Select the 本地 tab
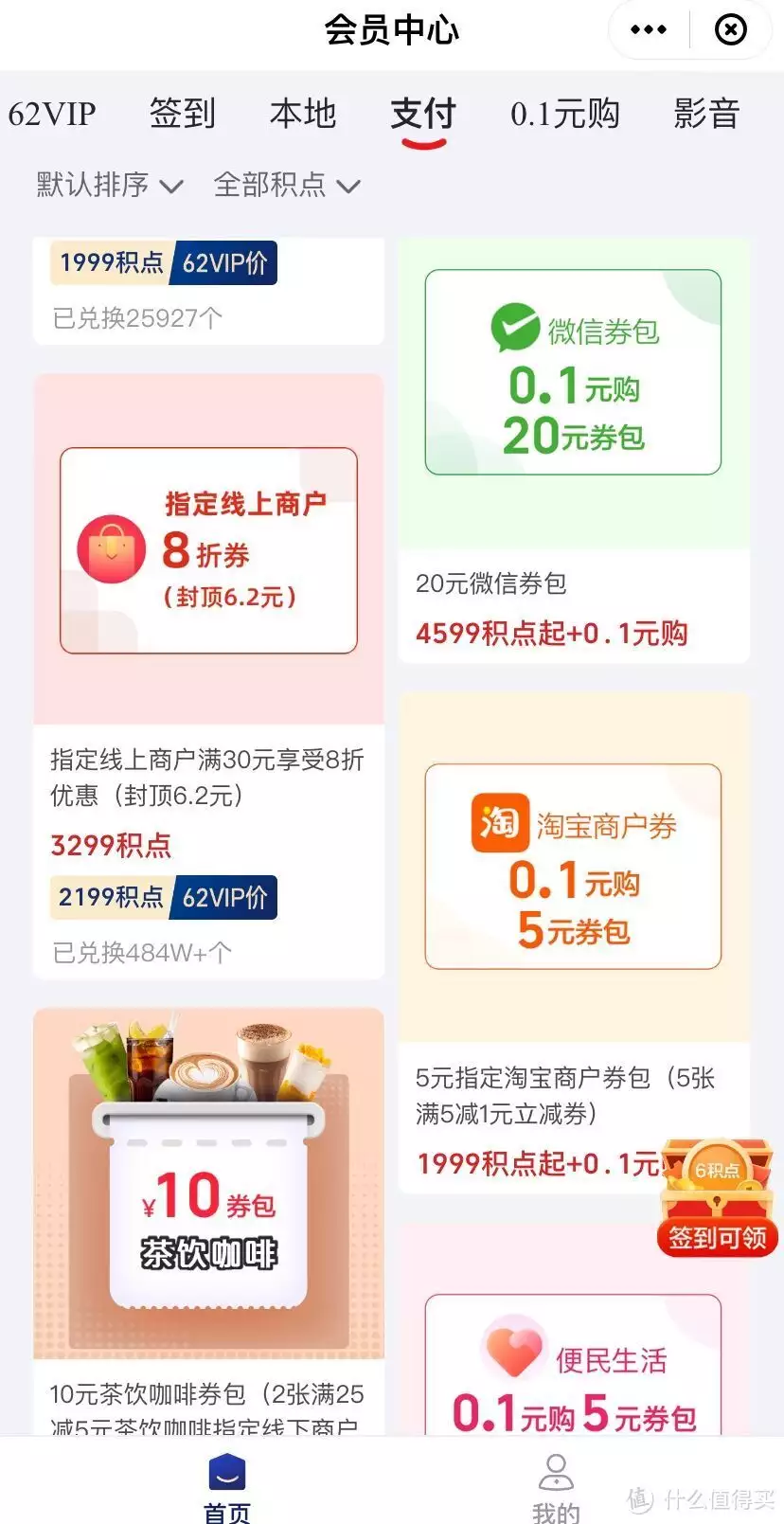The height and width of the screenshot is (1524, 784). (x=303, y=114)
